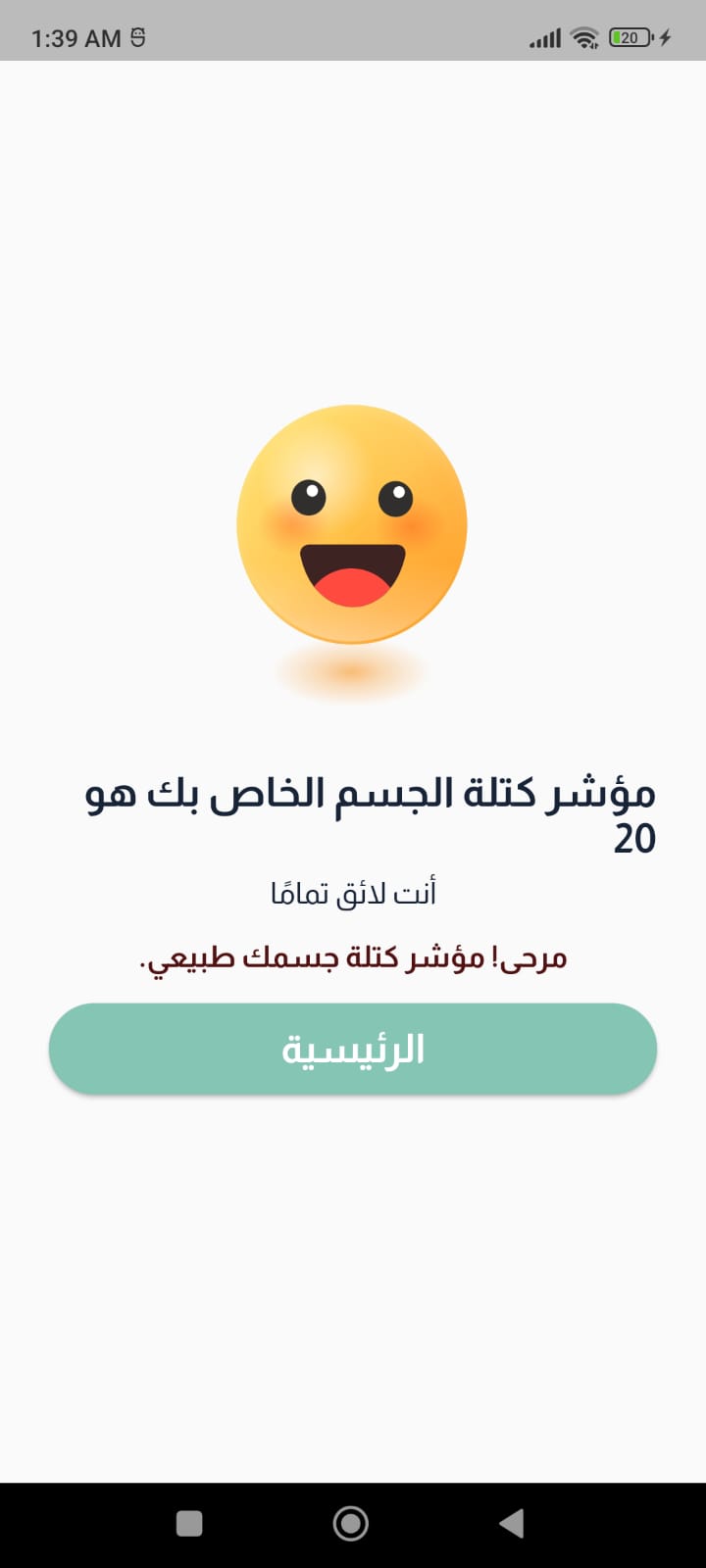
Task: Select the أنت لائق تمامًا message
Action: click(353, 892)
